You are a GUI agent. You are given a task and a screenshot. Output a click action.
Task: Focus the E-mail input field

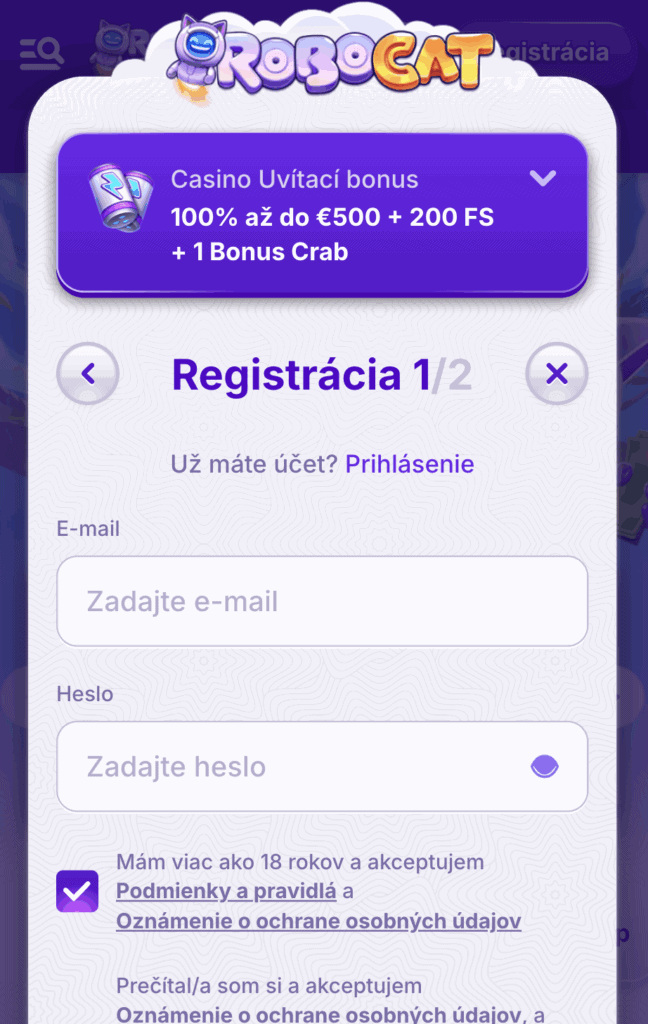[x=322, y=602]
